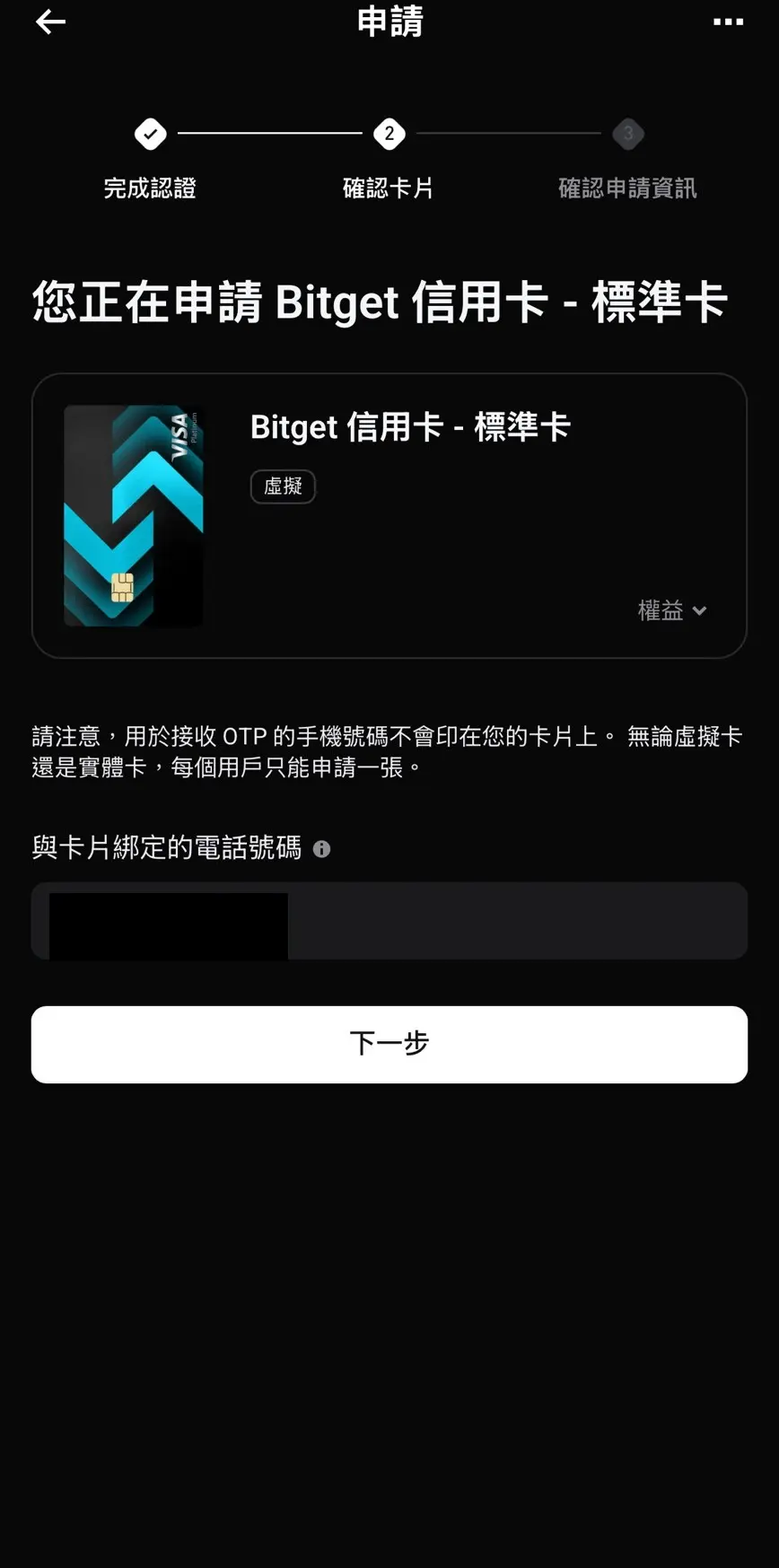Click the Bitget 信用卡 - 標準卡 card title
The image size is (779, 1568).
click(409, 428)
